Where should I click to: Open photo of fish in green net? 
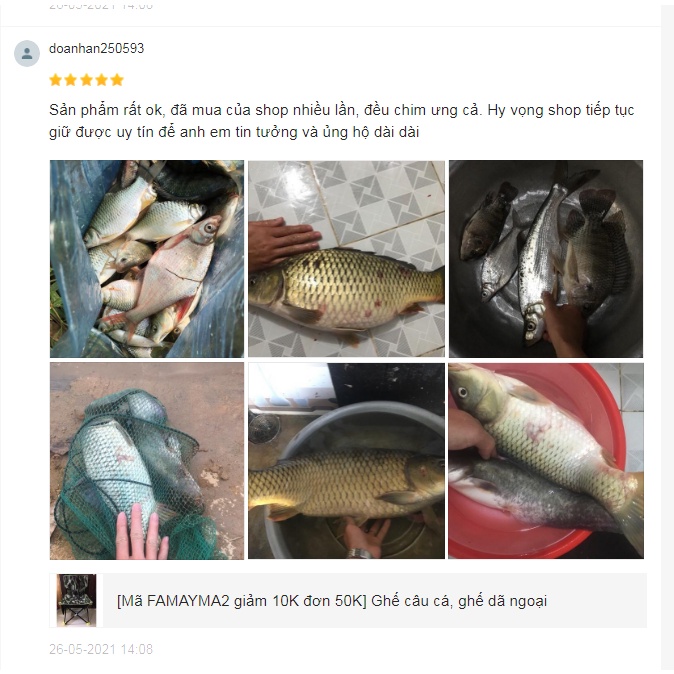[147, 460]
